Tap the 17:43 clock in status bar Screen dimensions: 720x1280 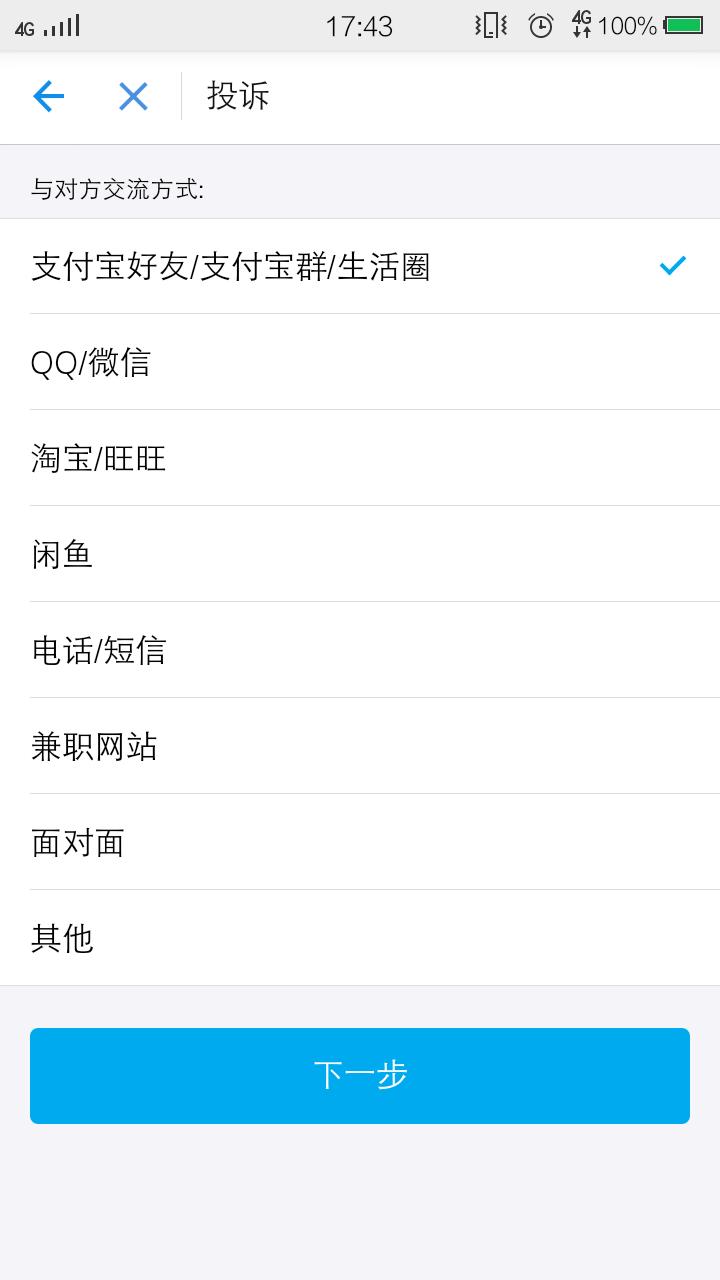[x=360, y=25]
